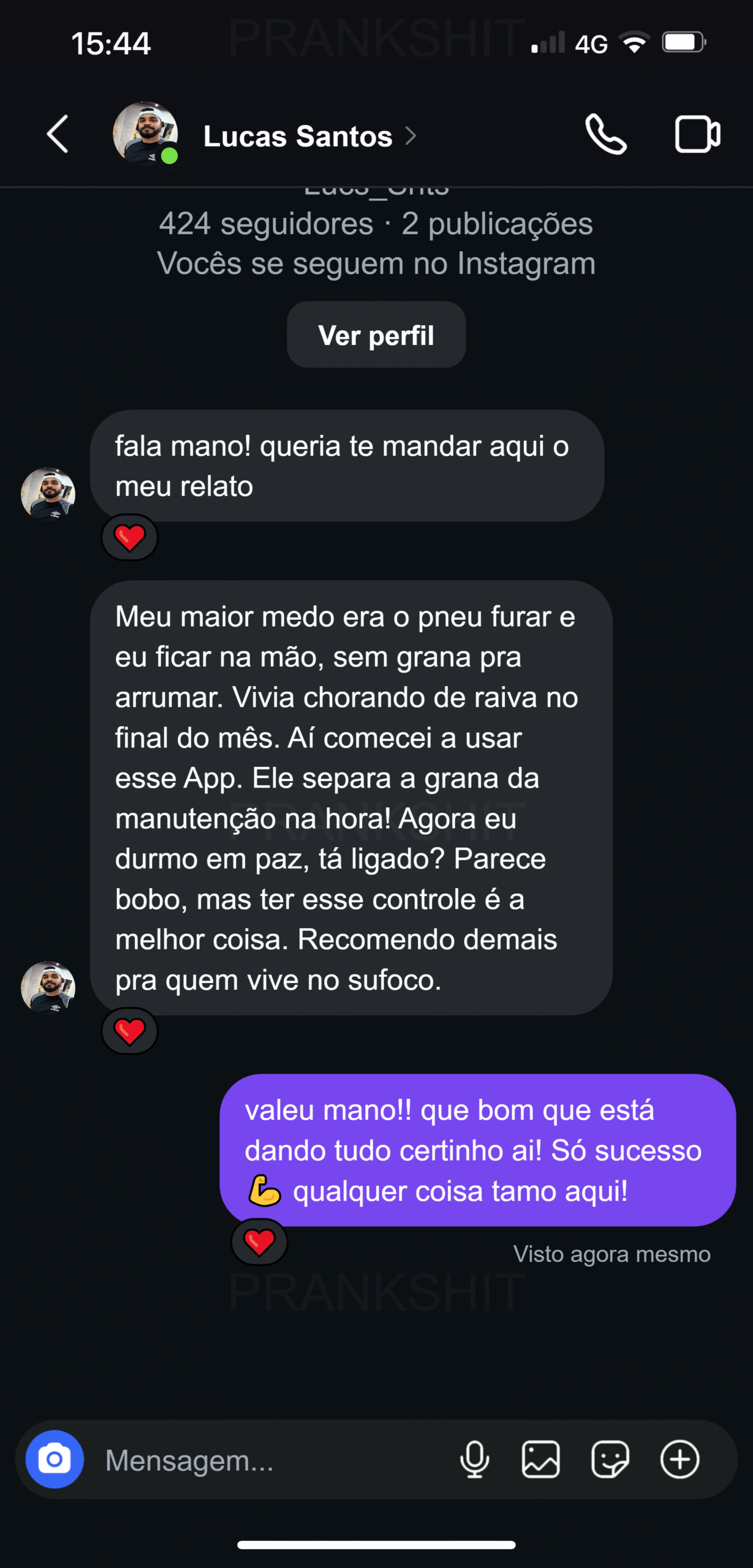Tap the heart reaction on the relato message

tap(129, 537)
